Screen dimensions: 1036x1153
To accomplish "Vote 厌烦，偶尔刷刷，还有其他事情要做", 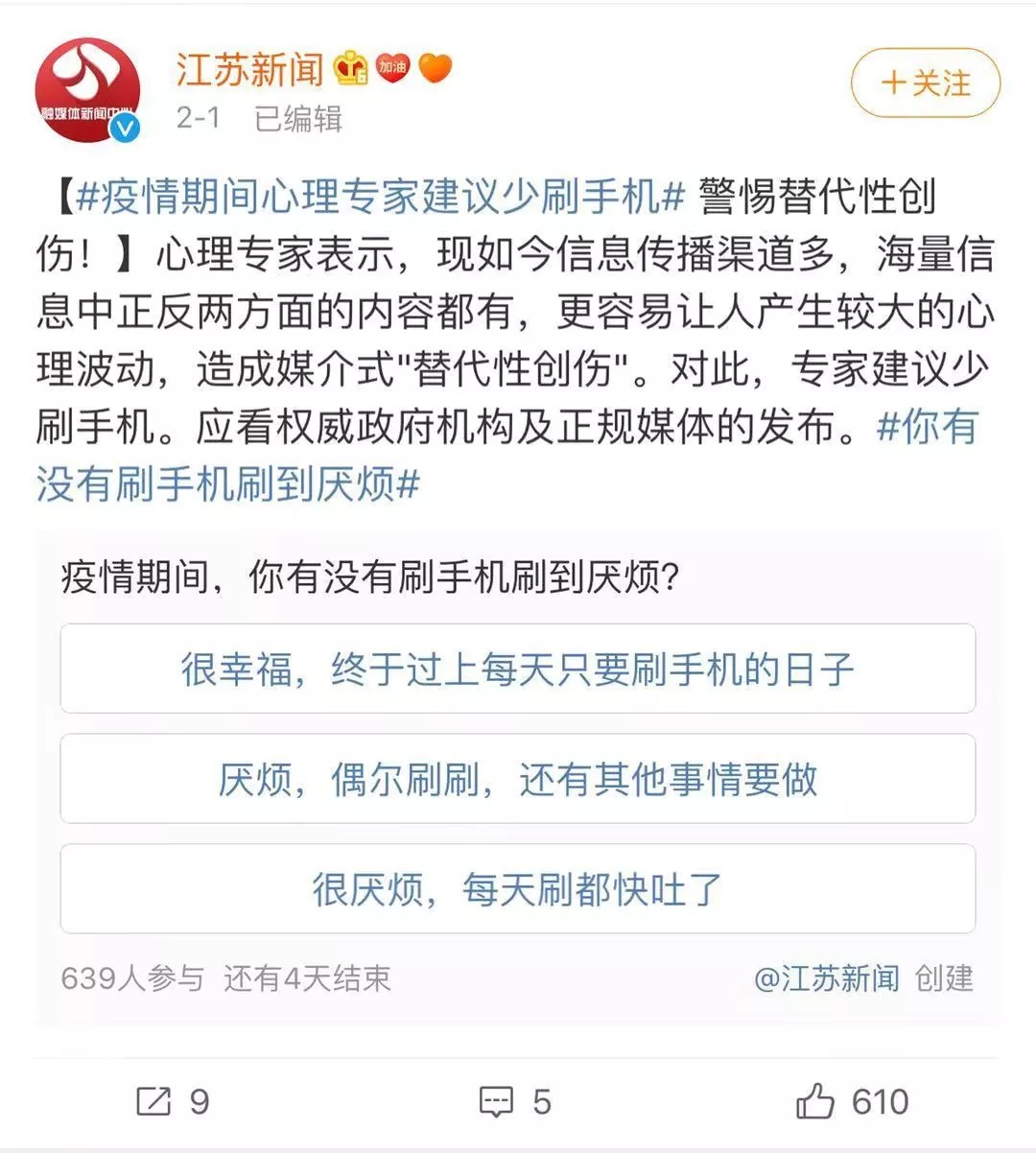I will click(x=517, y=779).
